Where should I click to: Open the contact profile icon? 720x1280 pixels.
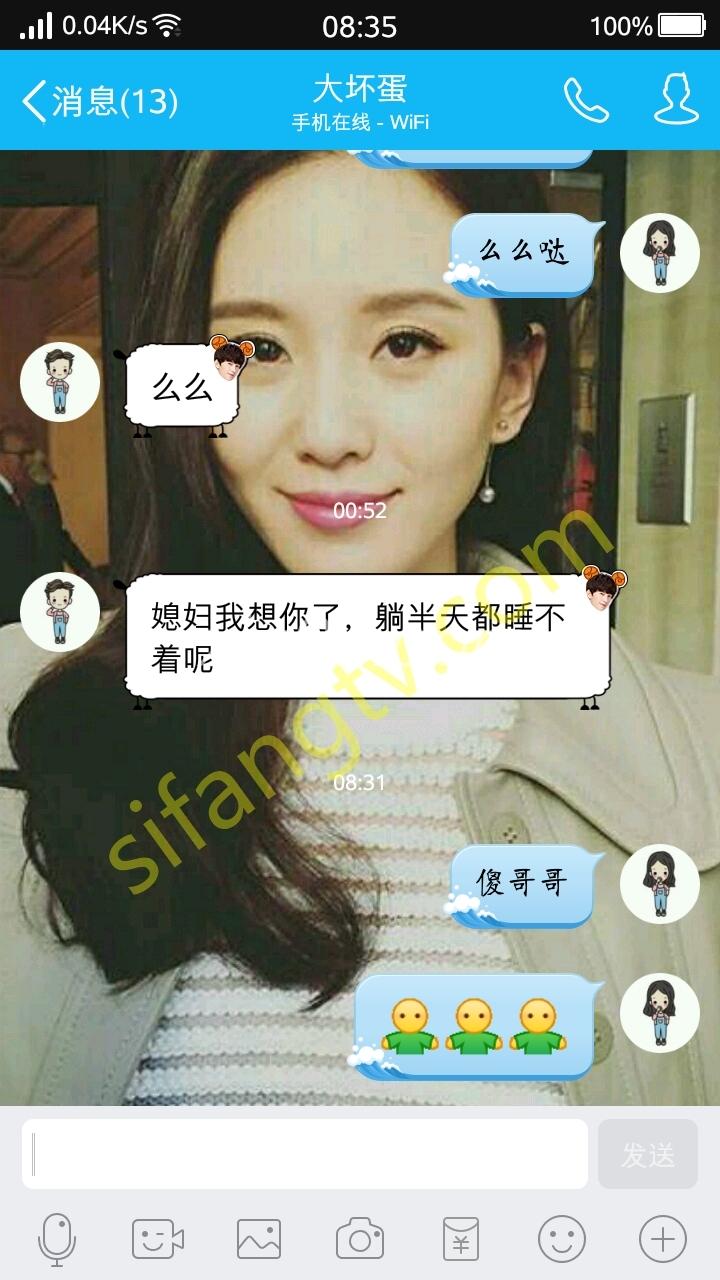point(676,100)
